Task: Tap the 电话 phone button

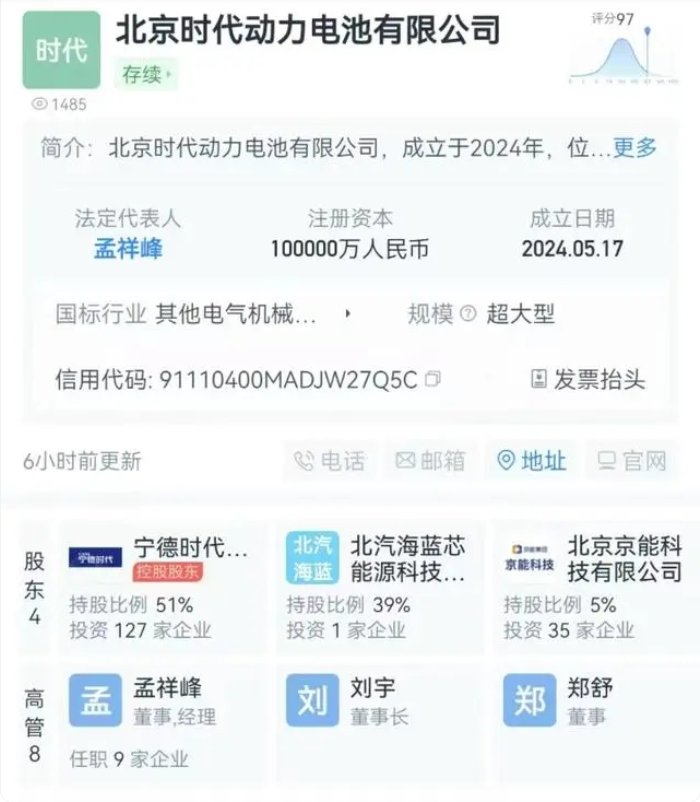Action: pos(329,461)
